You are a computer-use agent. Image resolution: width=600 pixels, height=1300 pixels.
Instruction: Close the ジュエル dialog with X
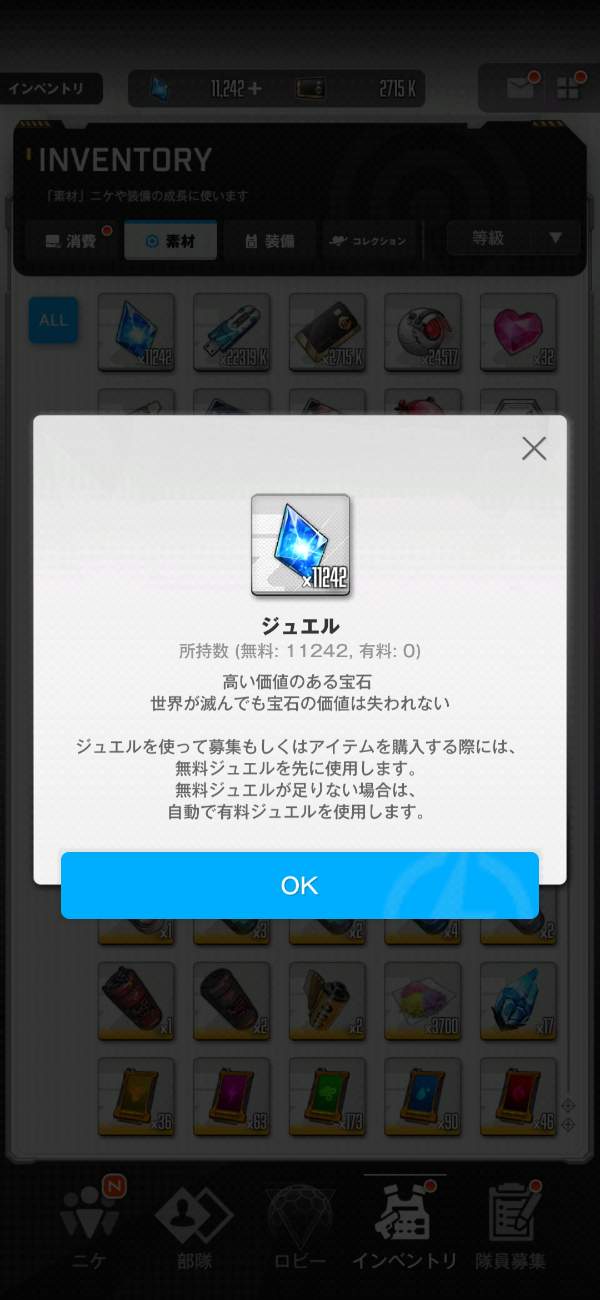(x=534, y=449)
